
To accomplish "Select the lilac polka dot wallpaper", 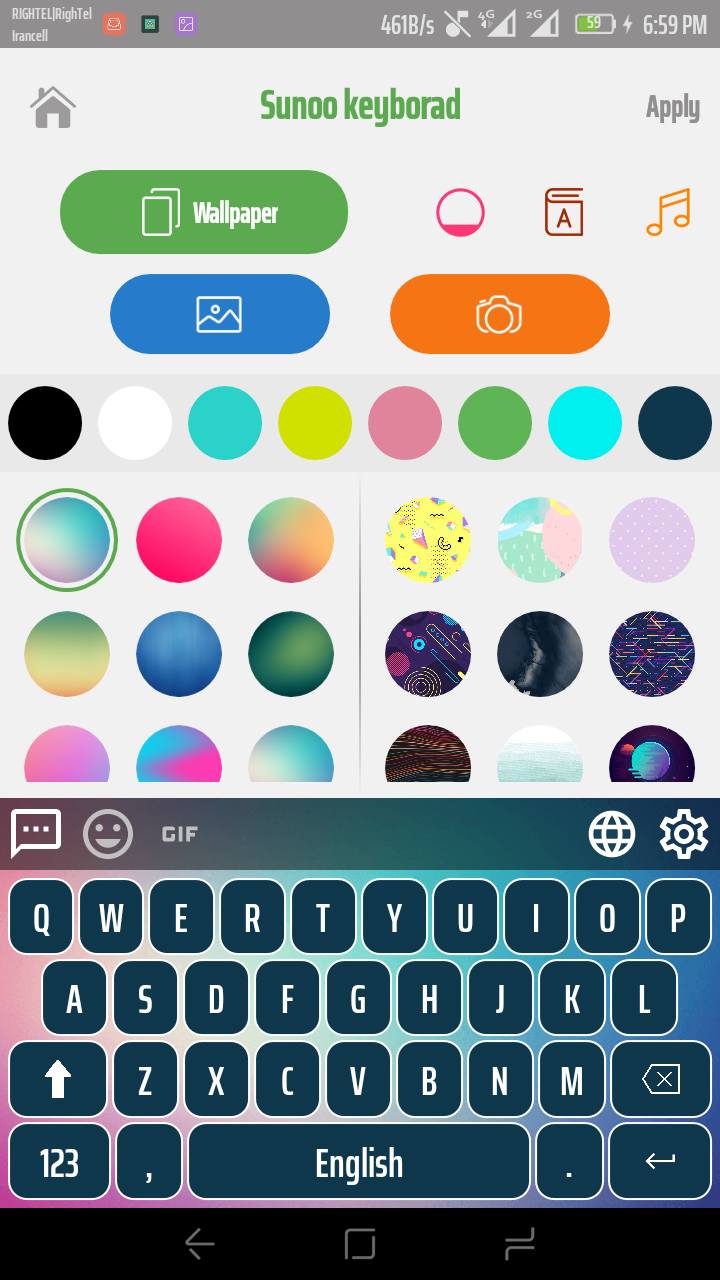I will tap(652, 540).
